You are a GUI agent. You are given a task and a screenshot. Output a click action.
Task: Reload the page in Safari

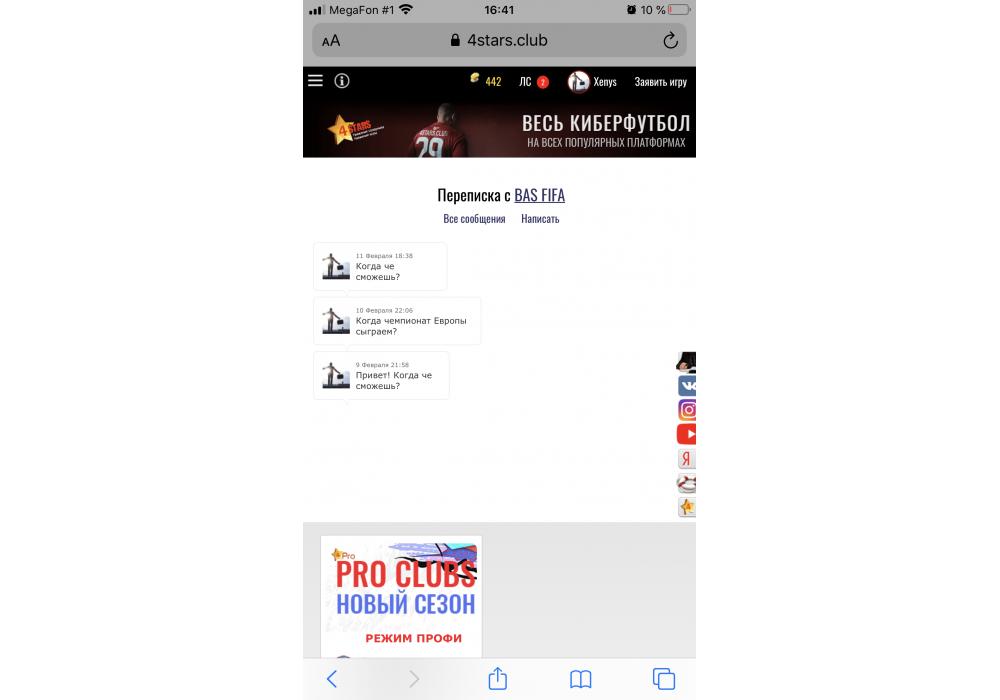click(x=670, y=41)
